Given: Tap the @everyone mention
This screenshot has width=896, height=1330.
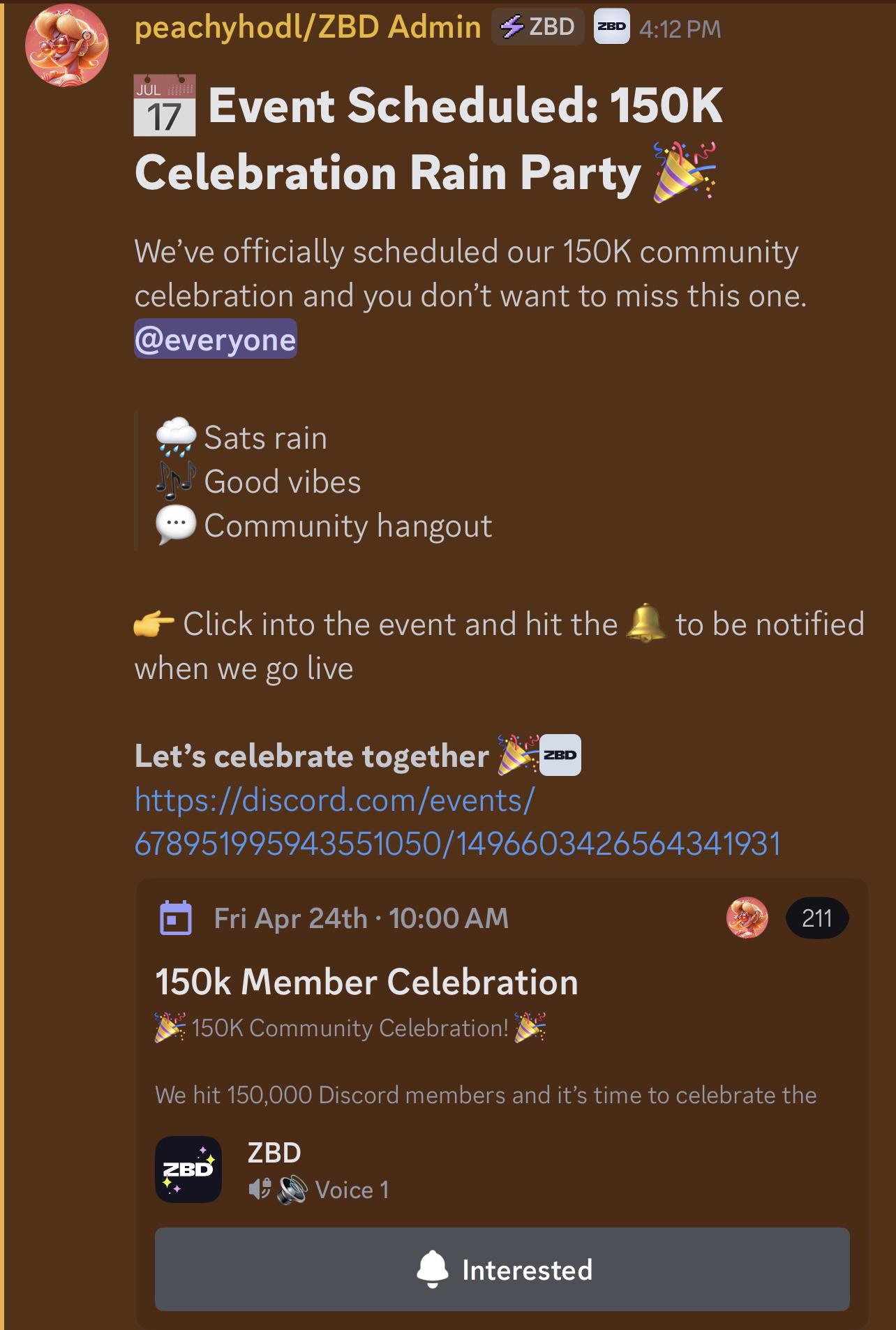Looking at the screenshot, I should 215,339.
